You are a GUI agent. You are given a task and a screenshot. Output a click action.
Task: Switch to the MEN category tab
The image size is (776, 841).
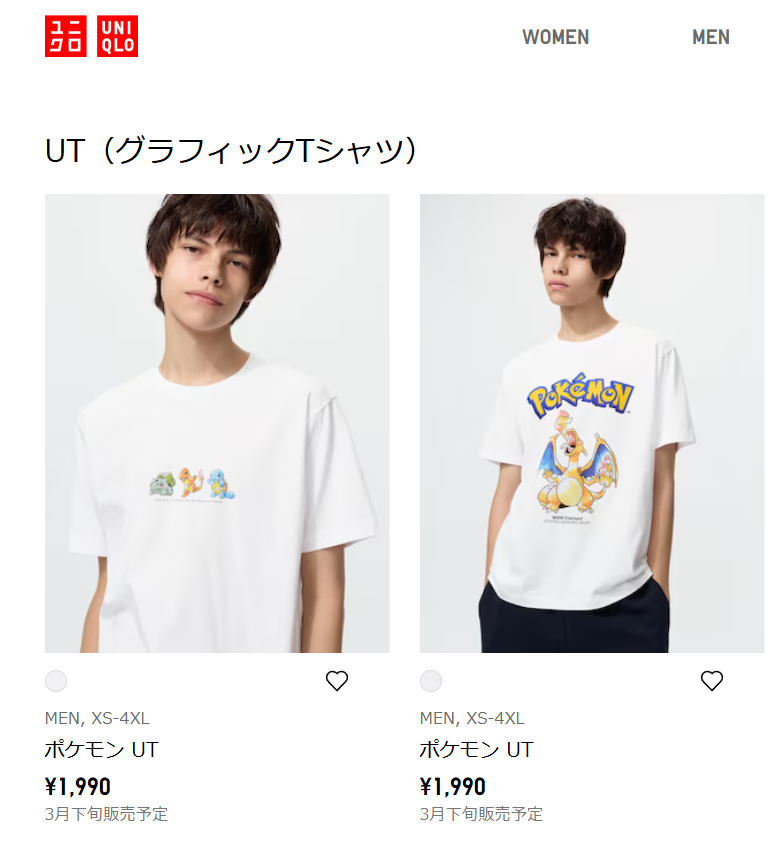coord(710,37)
